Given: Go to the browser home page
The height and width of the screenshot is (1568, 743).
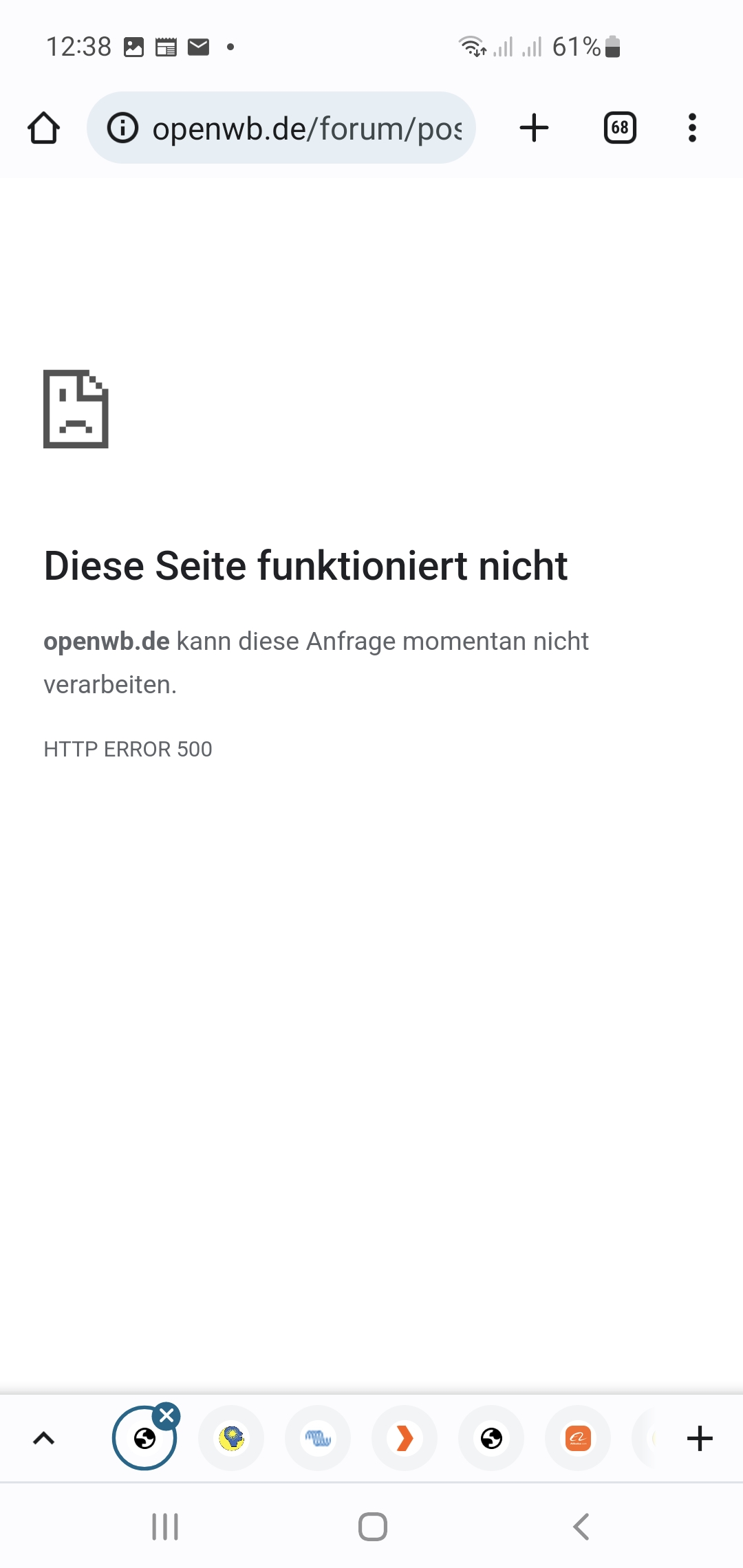Looking at the screenshot, I should pos(44,128).
